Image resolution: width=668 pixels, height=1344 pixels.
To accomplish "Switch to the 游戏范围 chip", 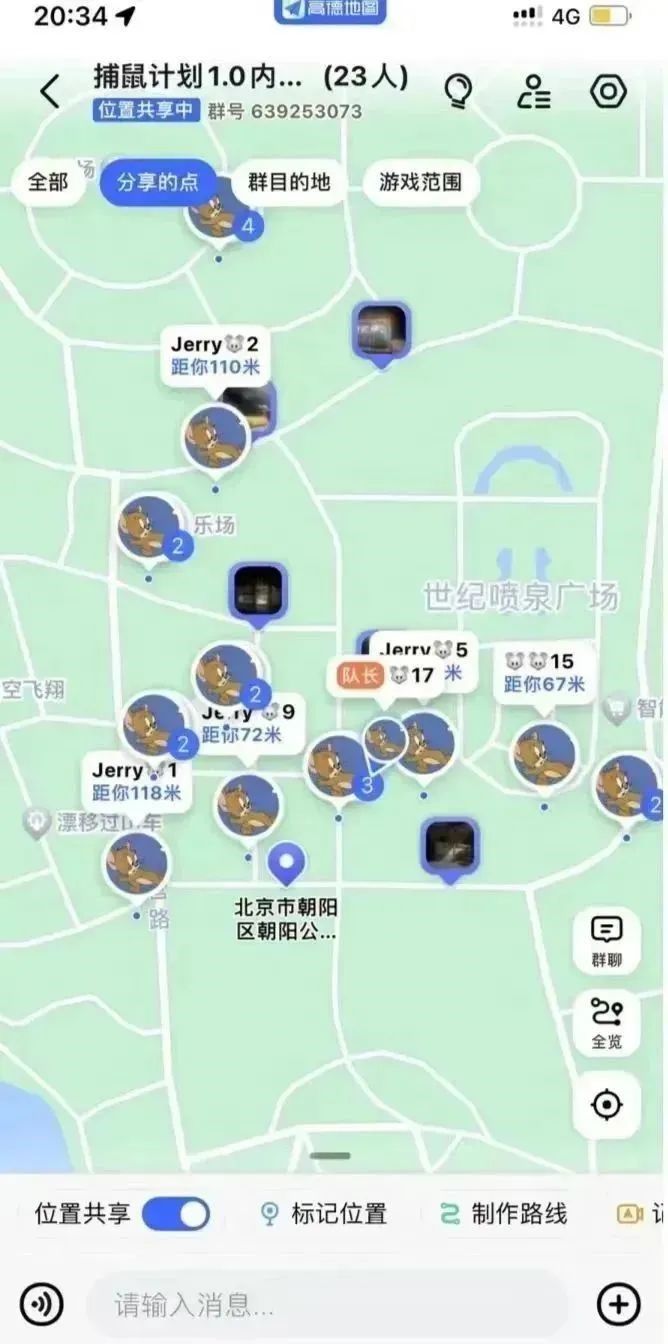I will point(420,182).
